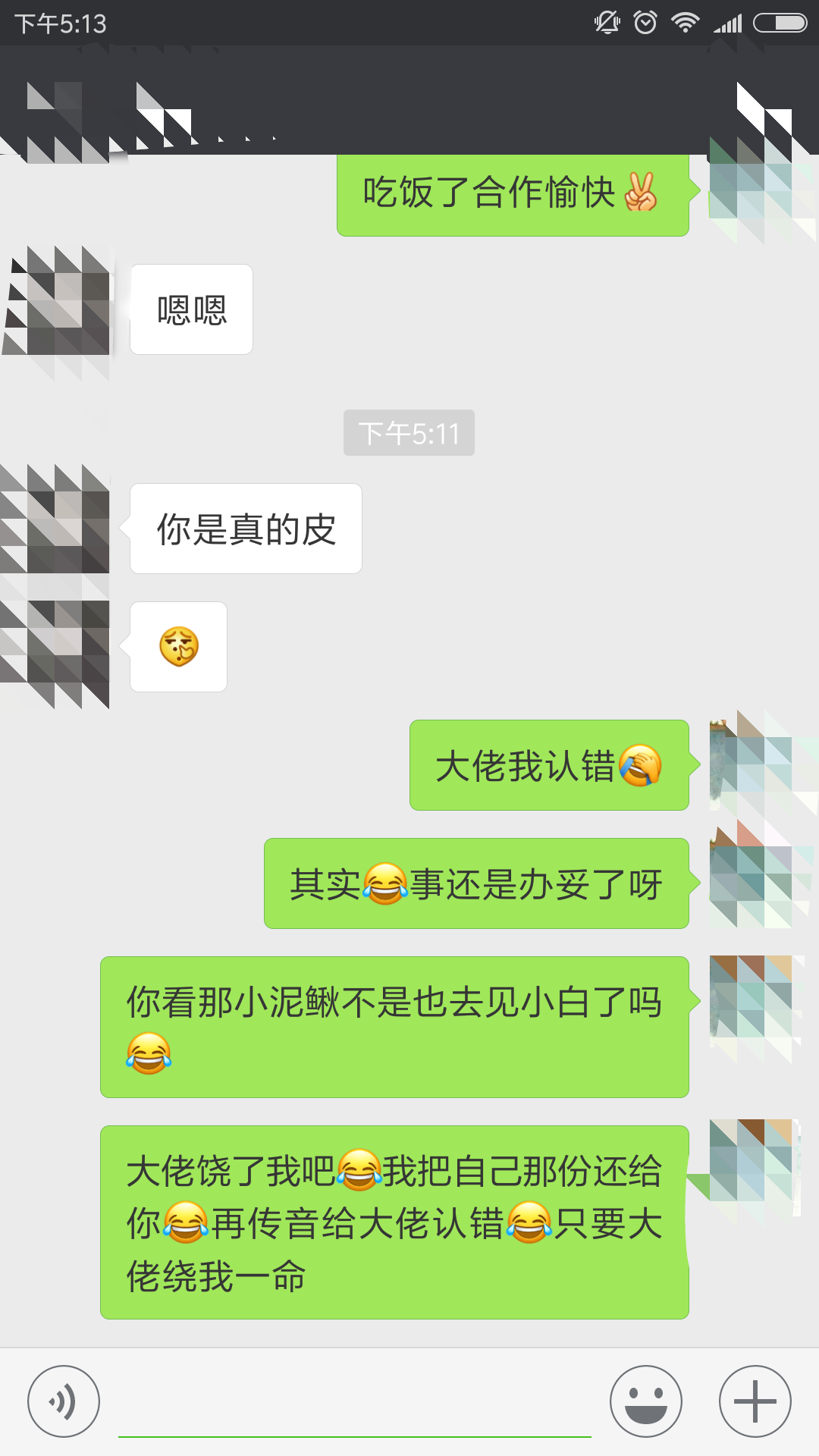Tap the message text input field
The width and height of the screenshot is (819, 1456).
[x=355, y=1403]
